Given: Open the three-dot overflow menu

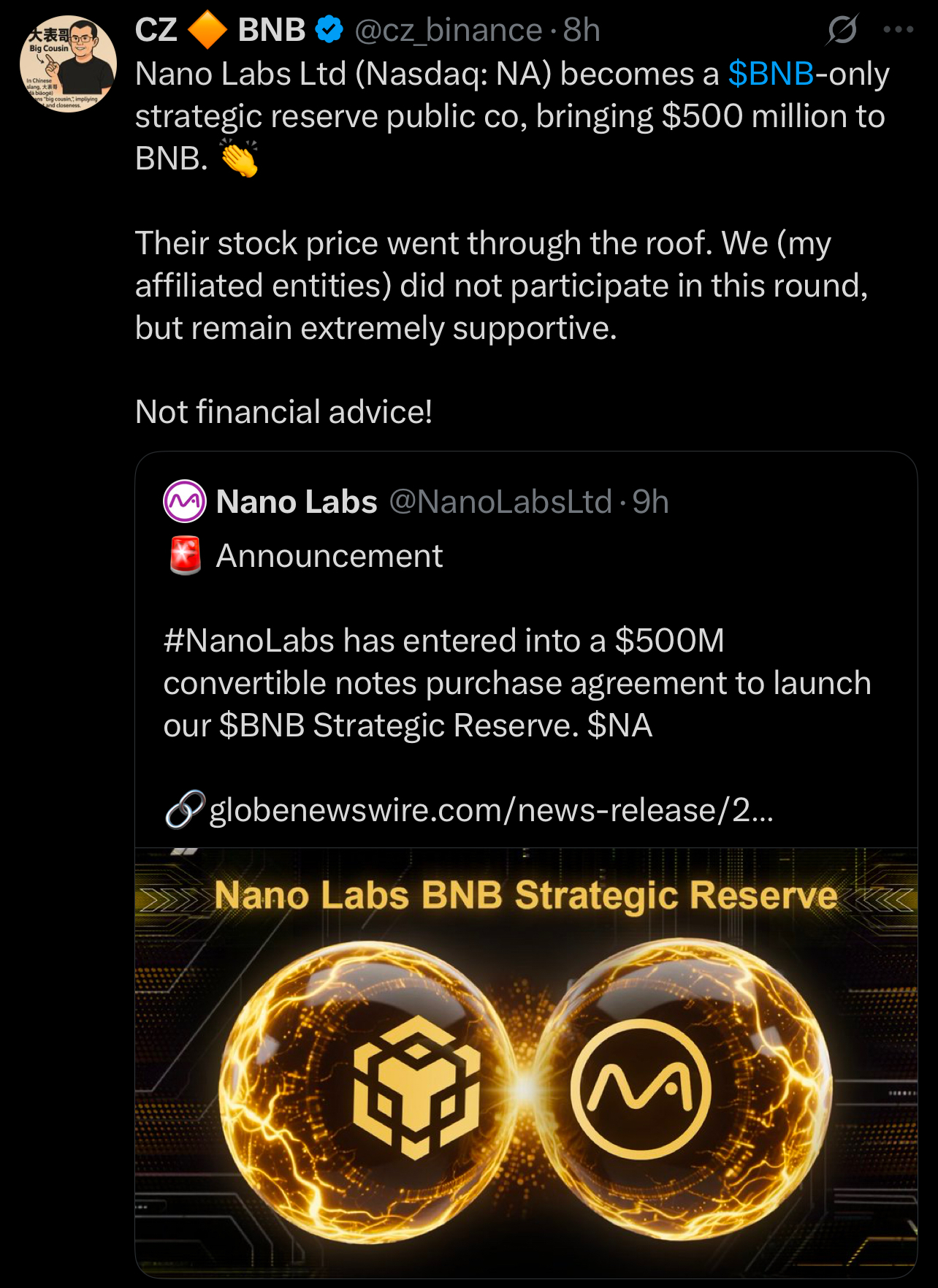Looking at the screenshot, I should tap(898, 30).
